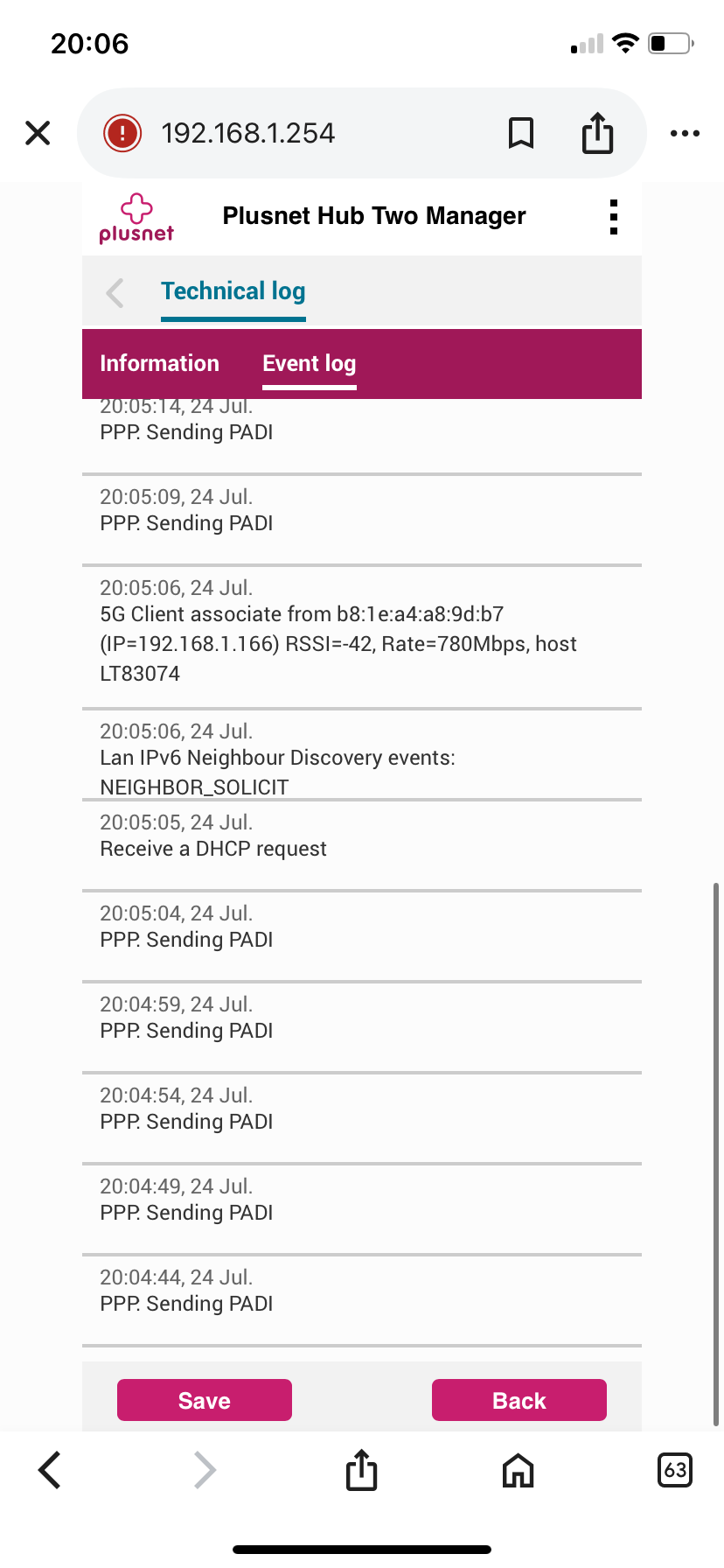Go back from Technical log chevron
The image size is (724, 1568).
(115, 292)
